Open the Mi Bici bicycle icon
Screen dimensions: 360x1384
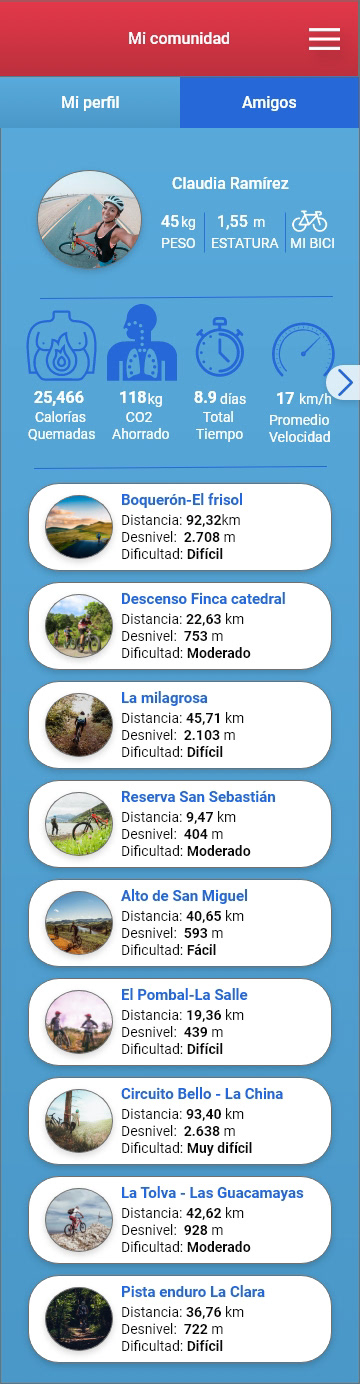click(310, 221)
